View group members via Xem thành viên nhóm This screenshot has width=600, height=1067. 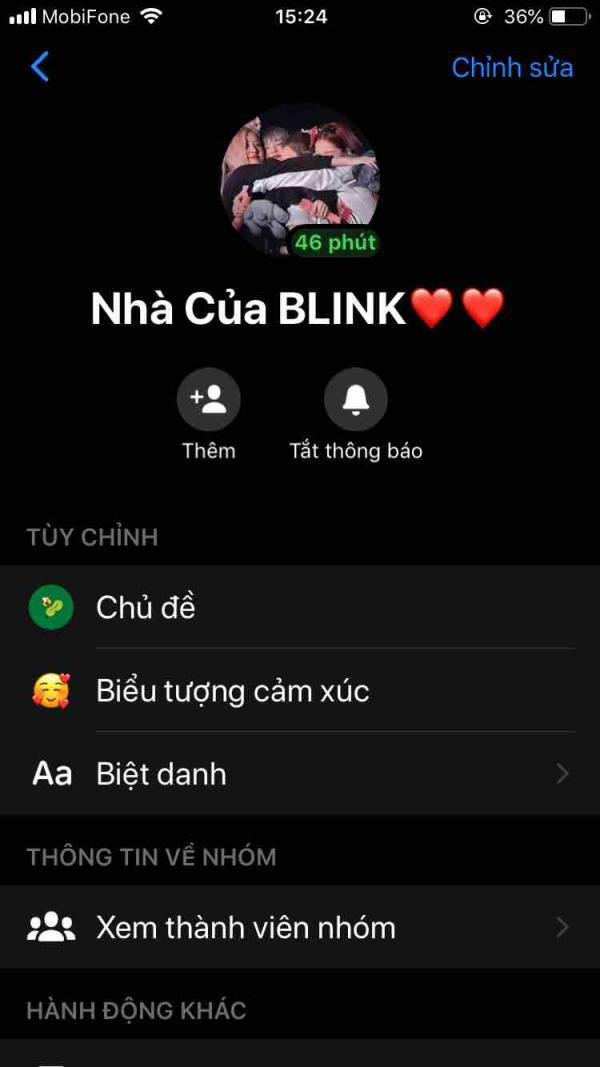click(300, 928)
